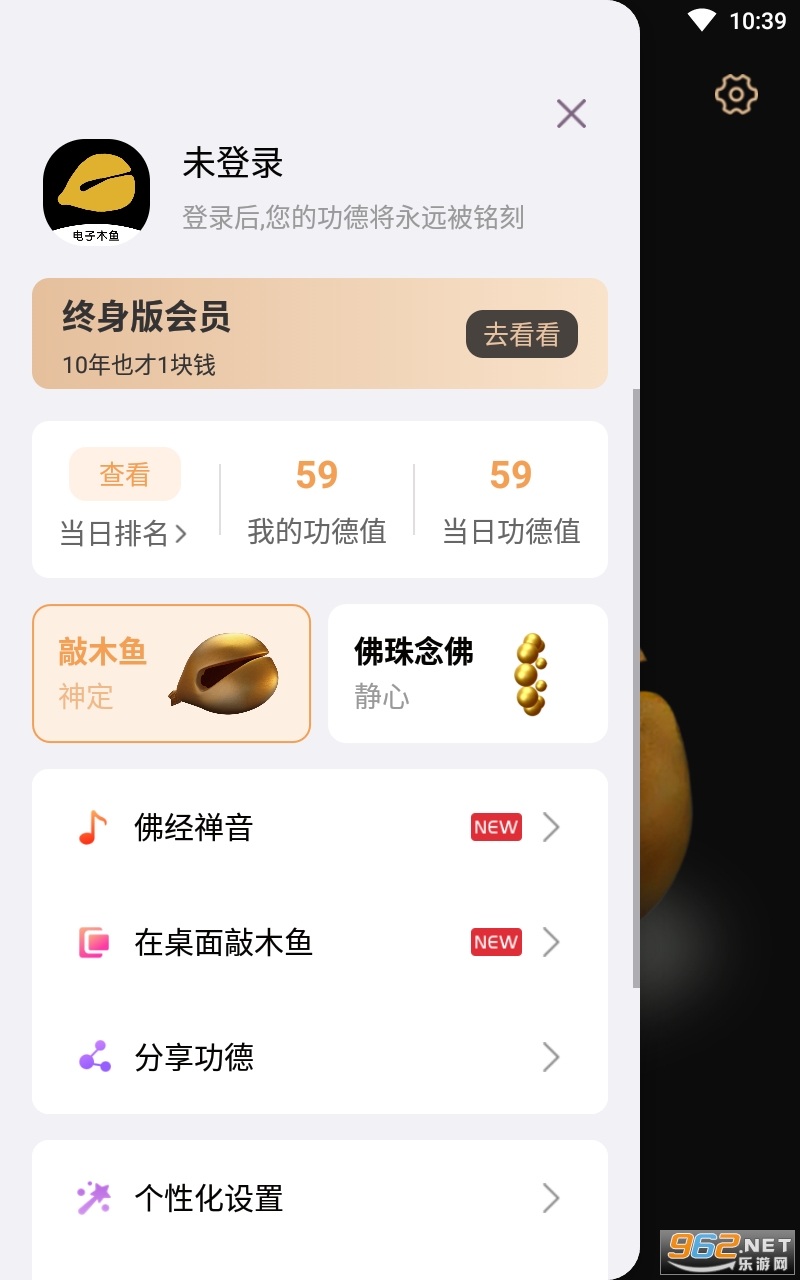The width and height of the screenshot is (800, 1280).
Task: Open 佛经禅音 using its chevron
Action: [551, 827]
